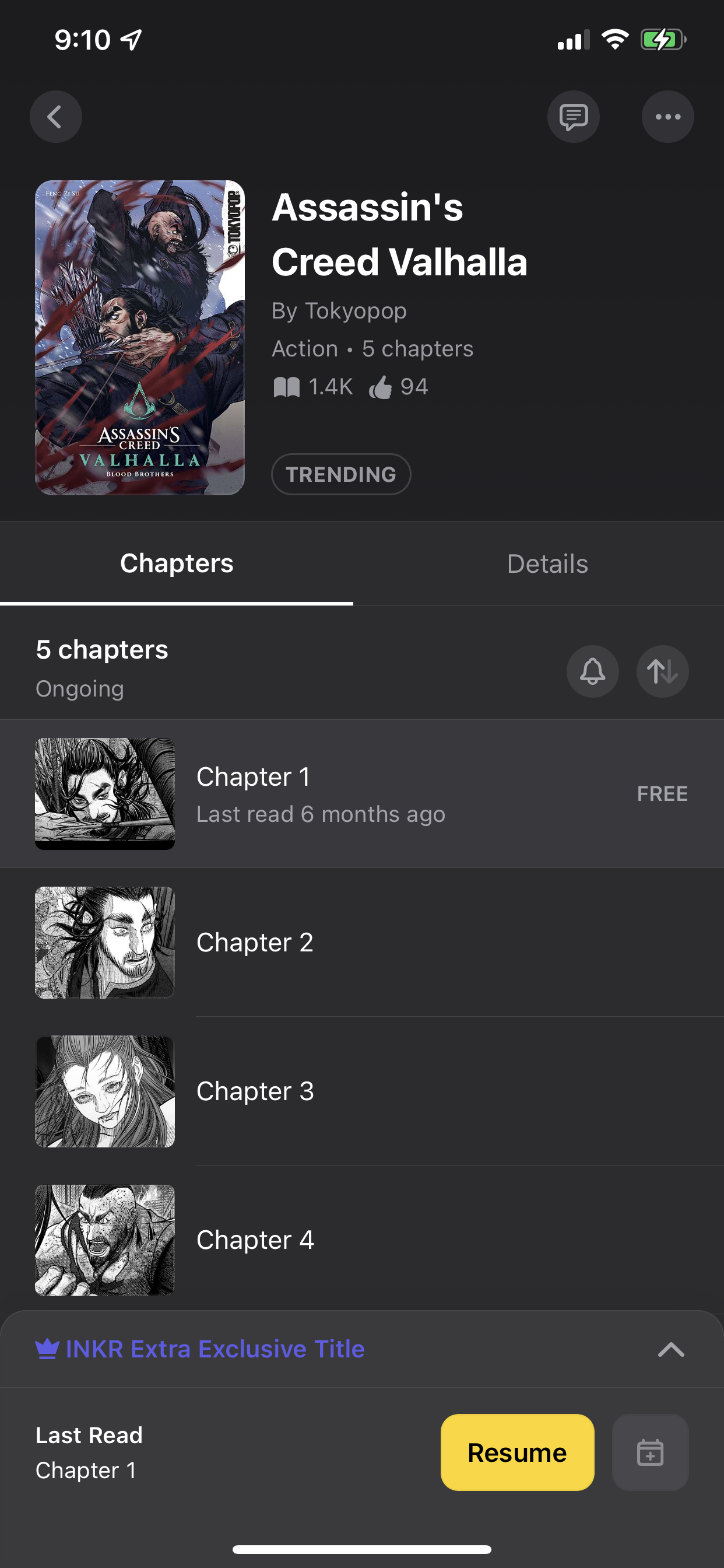724x1568 pixels.
Task: Open Chapter 4
Action: [x=361, y=1240]
